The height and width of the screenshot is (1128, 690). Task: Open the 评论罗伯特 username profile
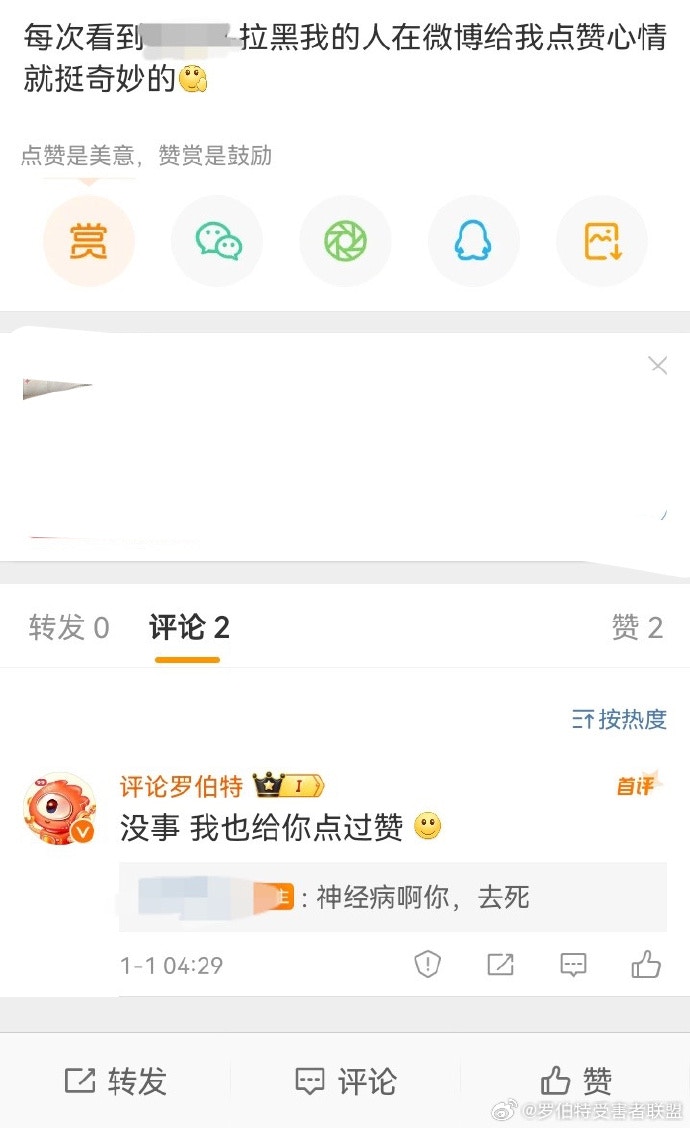pos(181,786)
